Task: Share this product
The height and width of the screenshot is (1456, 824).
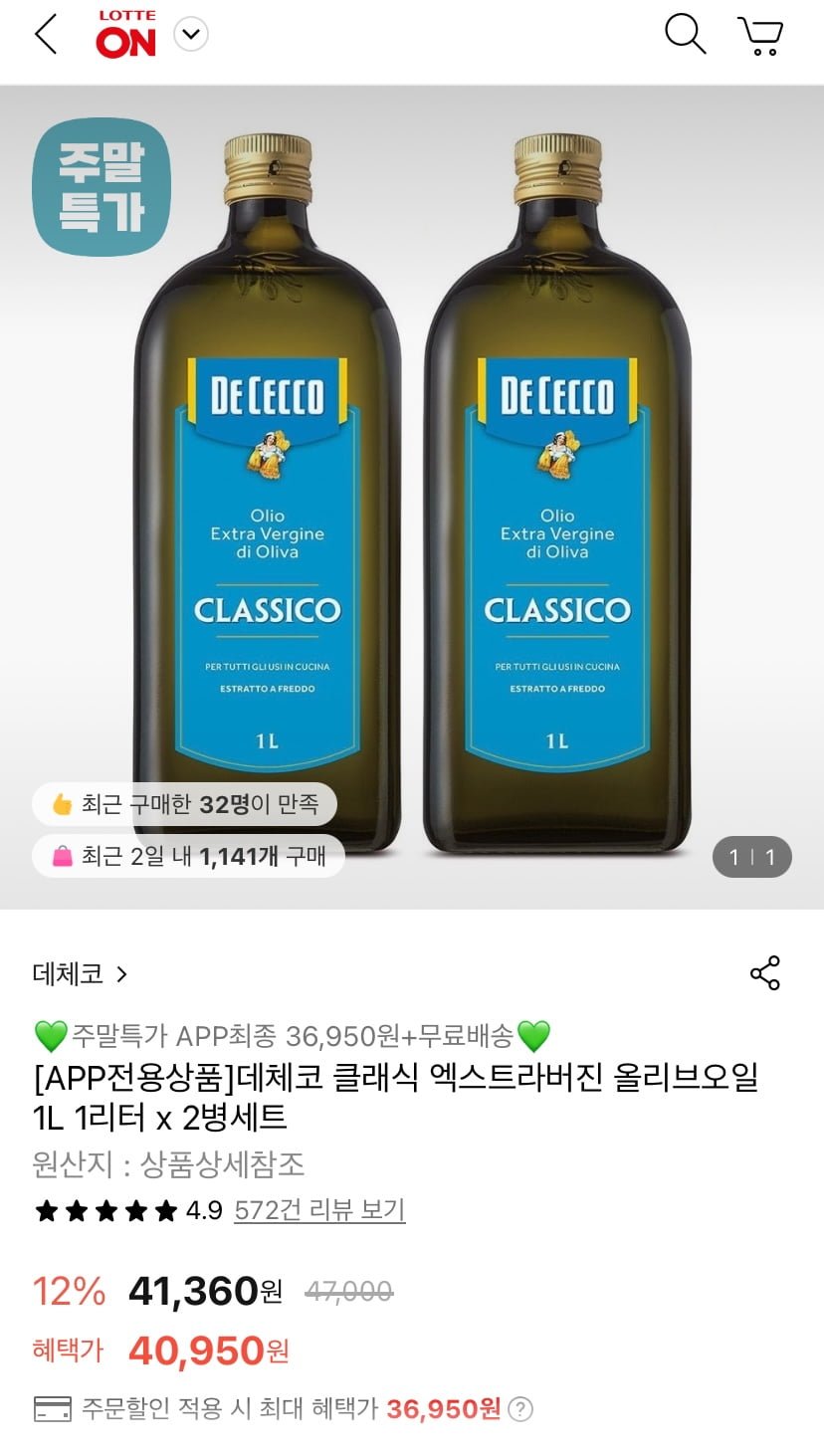Action: point(764,973)
